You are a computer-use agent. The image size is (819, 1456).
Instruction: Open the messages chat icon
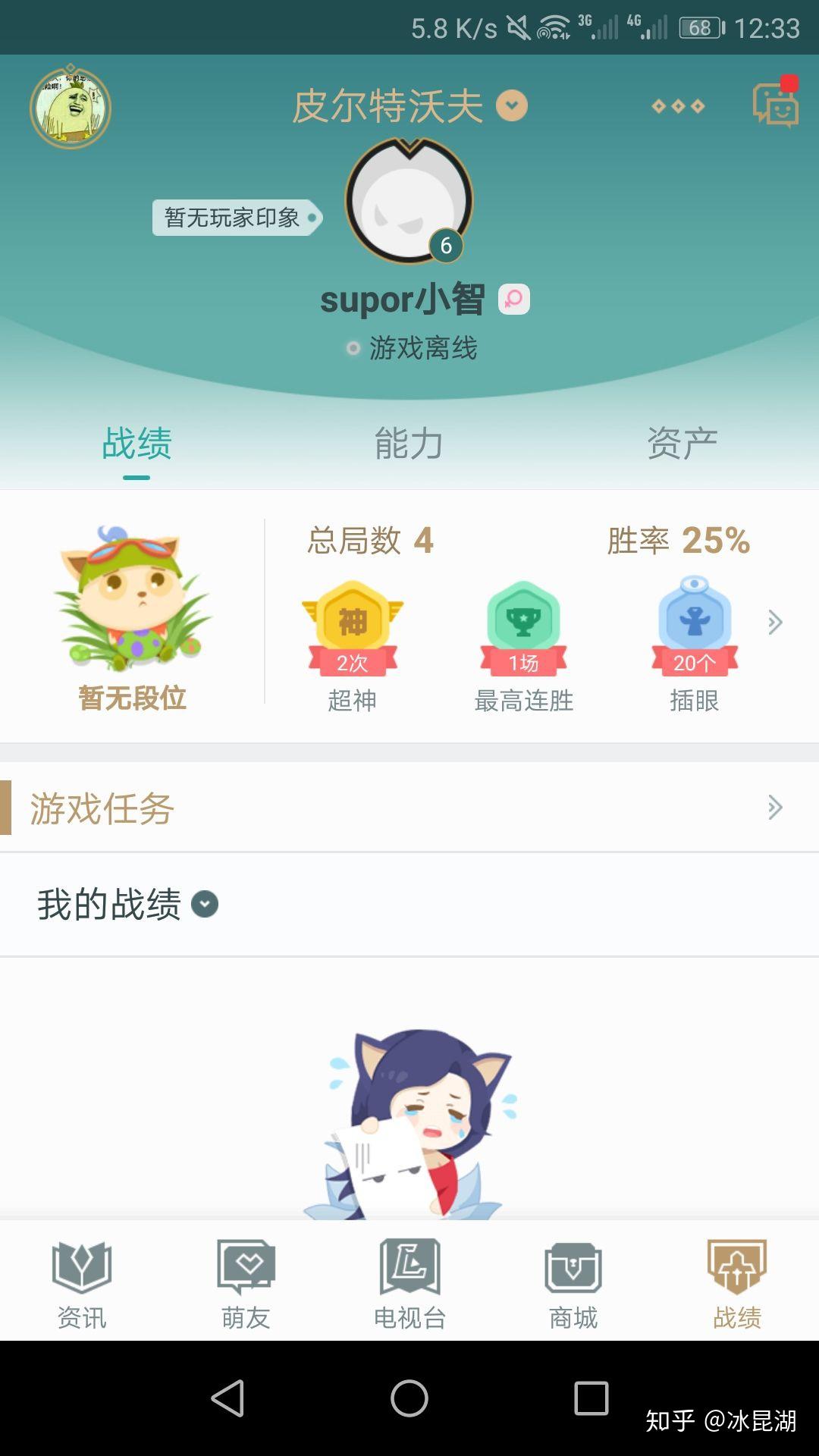click(x=775, y=102)
